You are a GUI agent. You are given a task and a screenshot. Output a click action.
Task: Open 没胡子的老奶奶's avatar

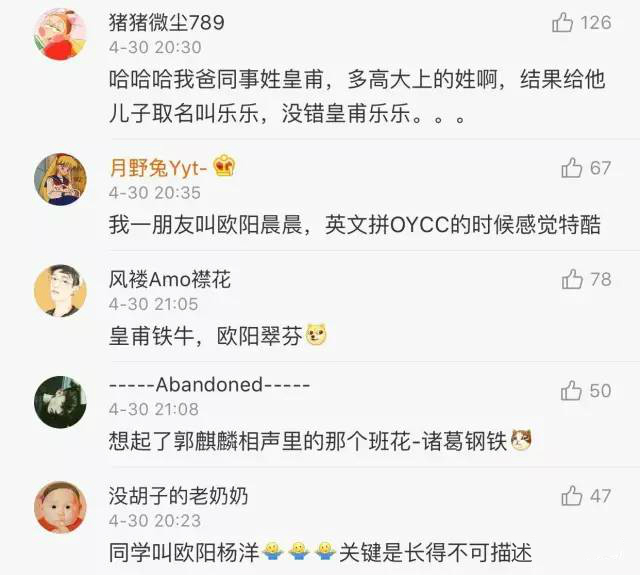(60, 506)
